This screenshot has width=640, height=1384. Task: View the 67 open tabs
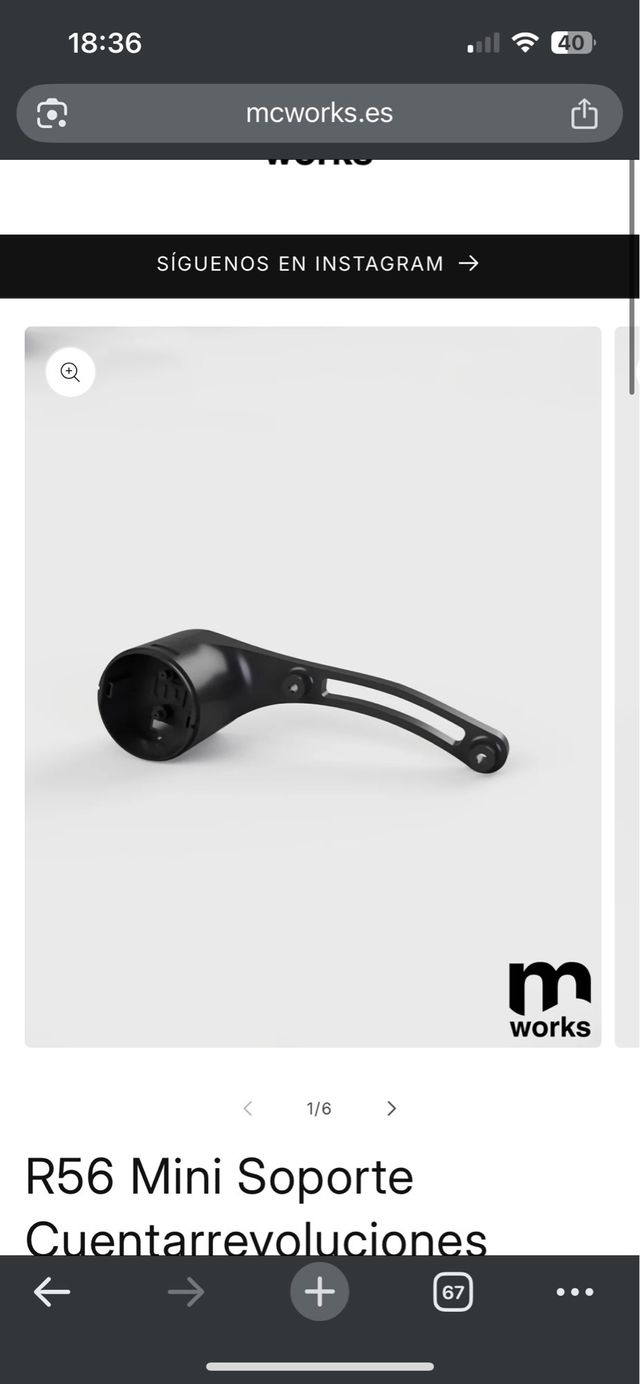(453, 1292)
